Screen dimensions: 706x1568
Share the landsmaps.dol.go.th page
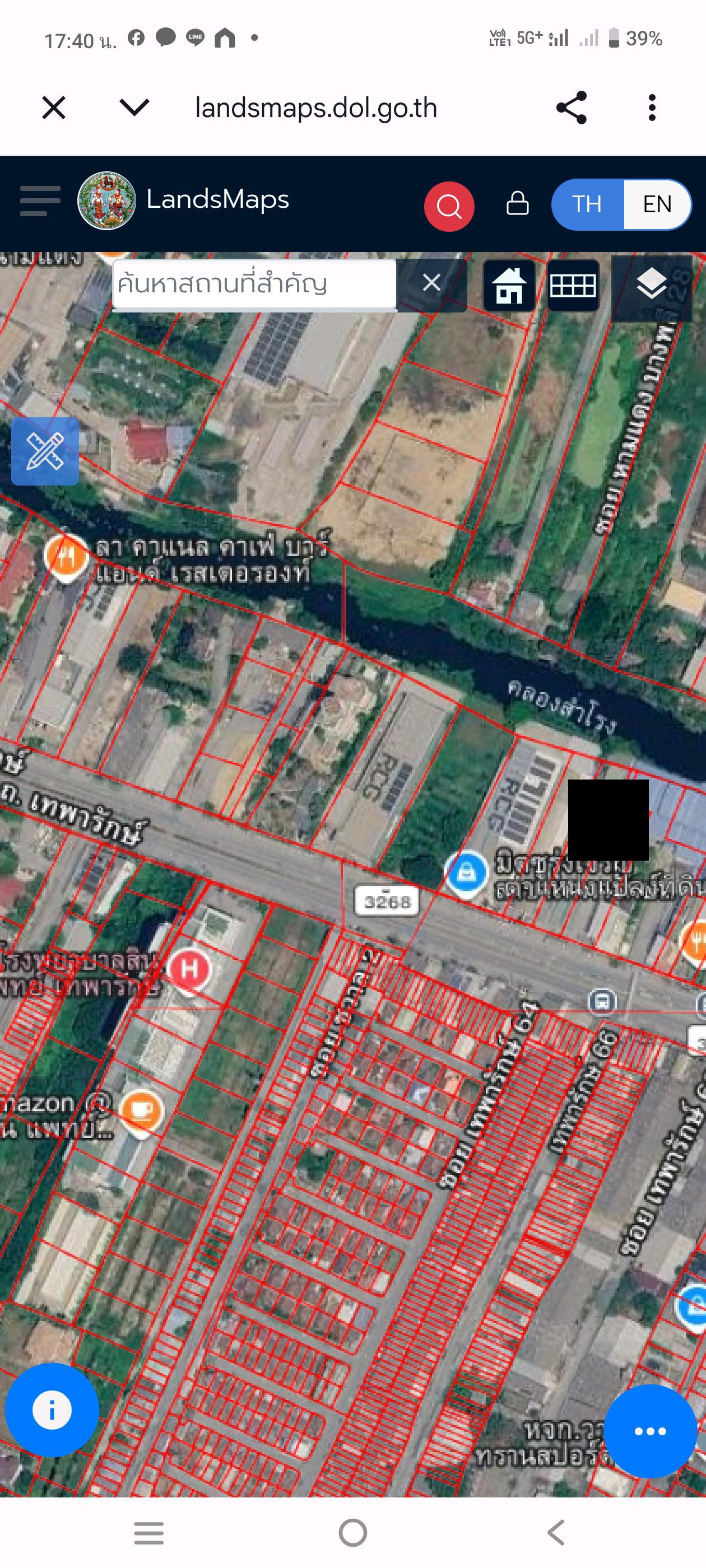(x=572, y=108)
